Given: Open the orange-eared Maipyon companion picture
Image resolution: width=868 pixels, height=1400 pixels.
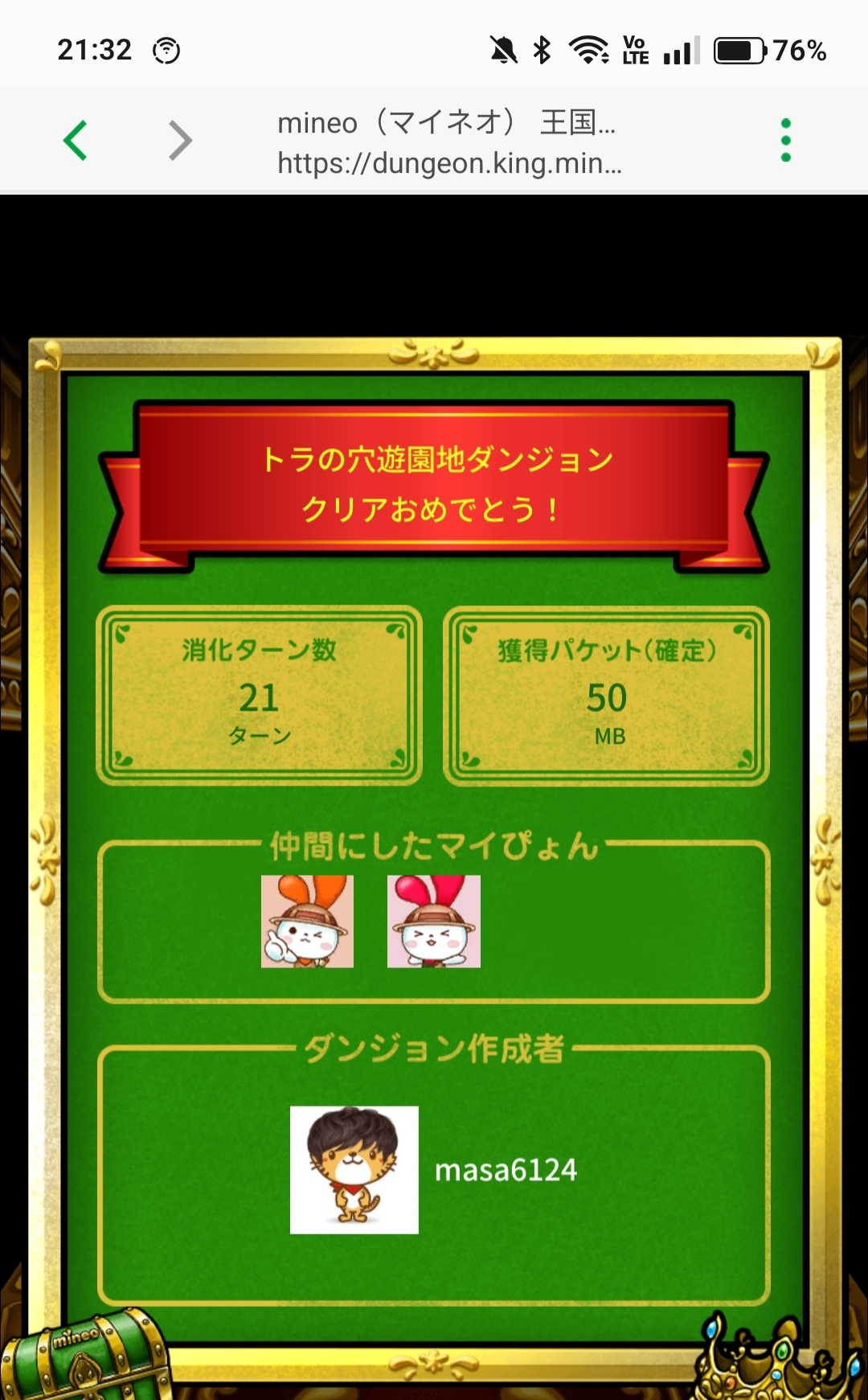Looking at the screenshot, I should 307,922.
